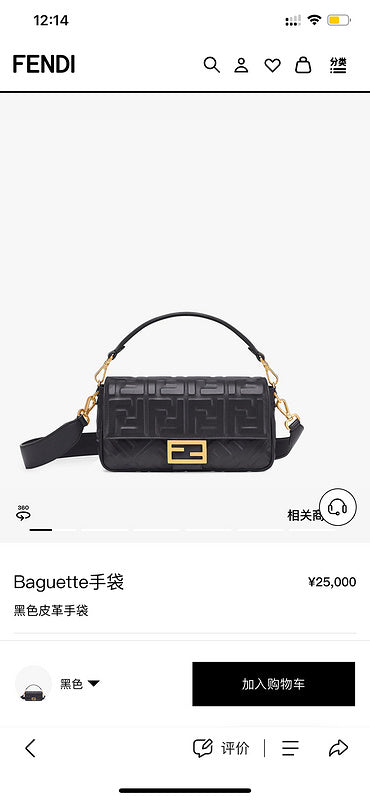Expand the 黑色 color dropdown

[x=80, y=684]
